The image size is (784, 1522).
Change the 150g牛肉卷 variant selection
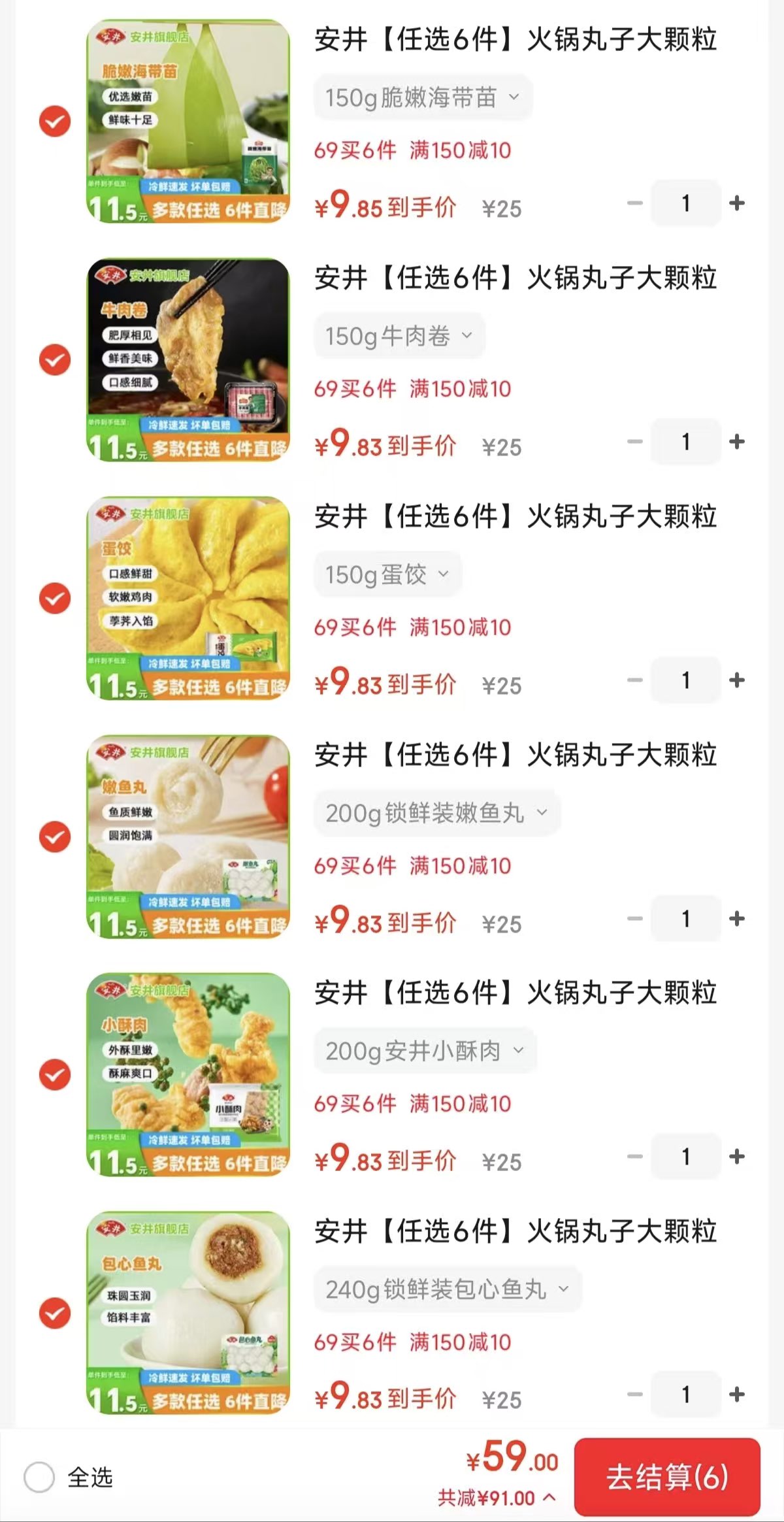pos(399,337)
